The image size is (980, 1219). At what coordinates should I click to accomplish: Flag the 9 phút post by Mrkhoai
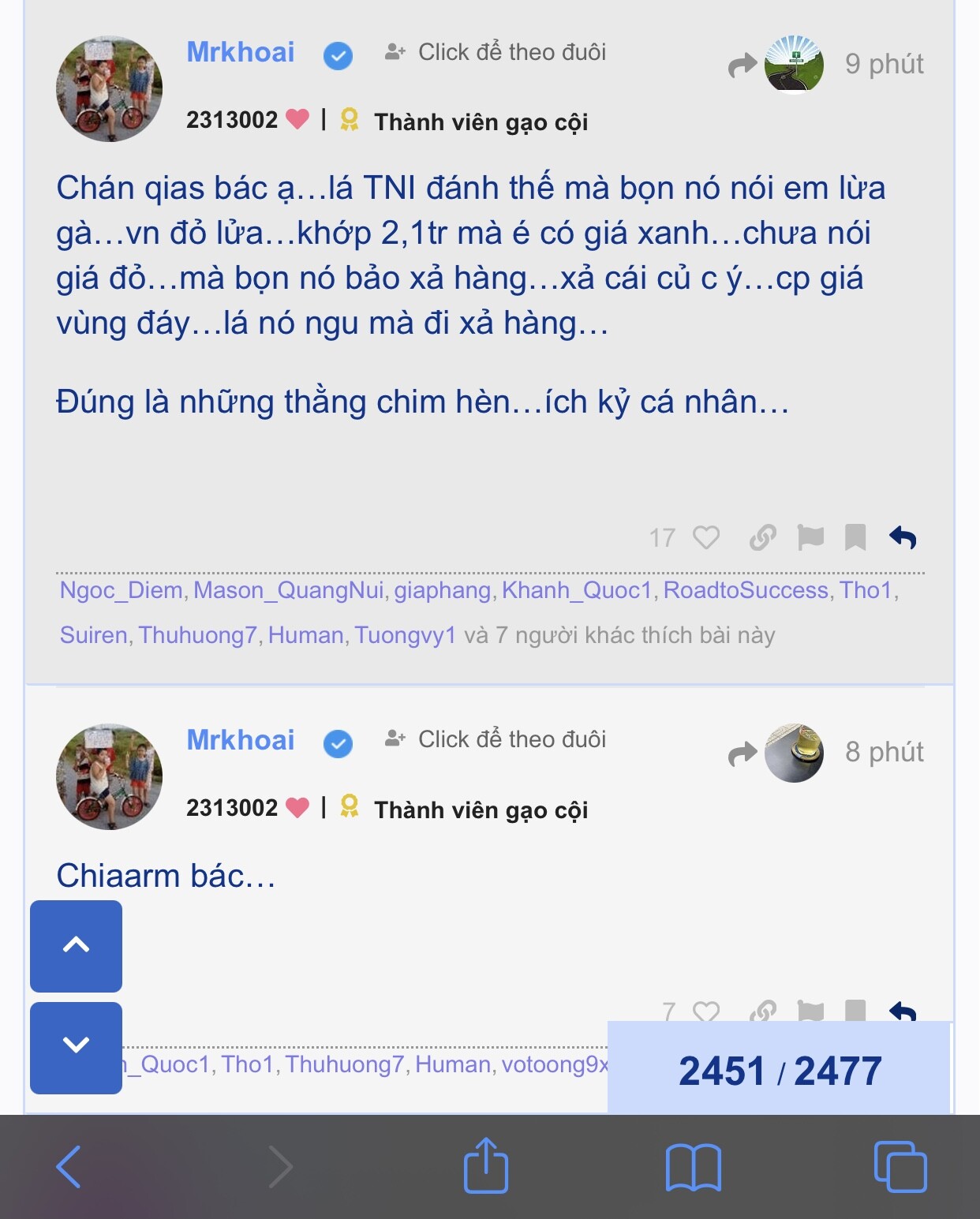point(810,537)
